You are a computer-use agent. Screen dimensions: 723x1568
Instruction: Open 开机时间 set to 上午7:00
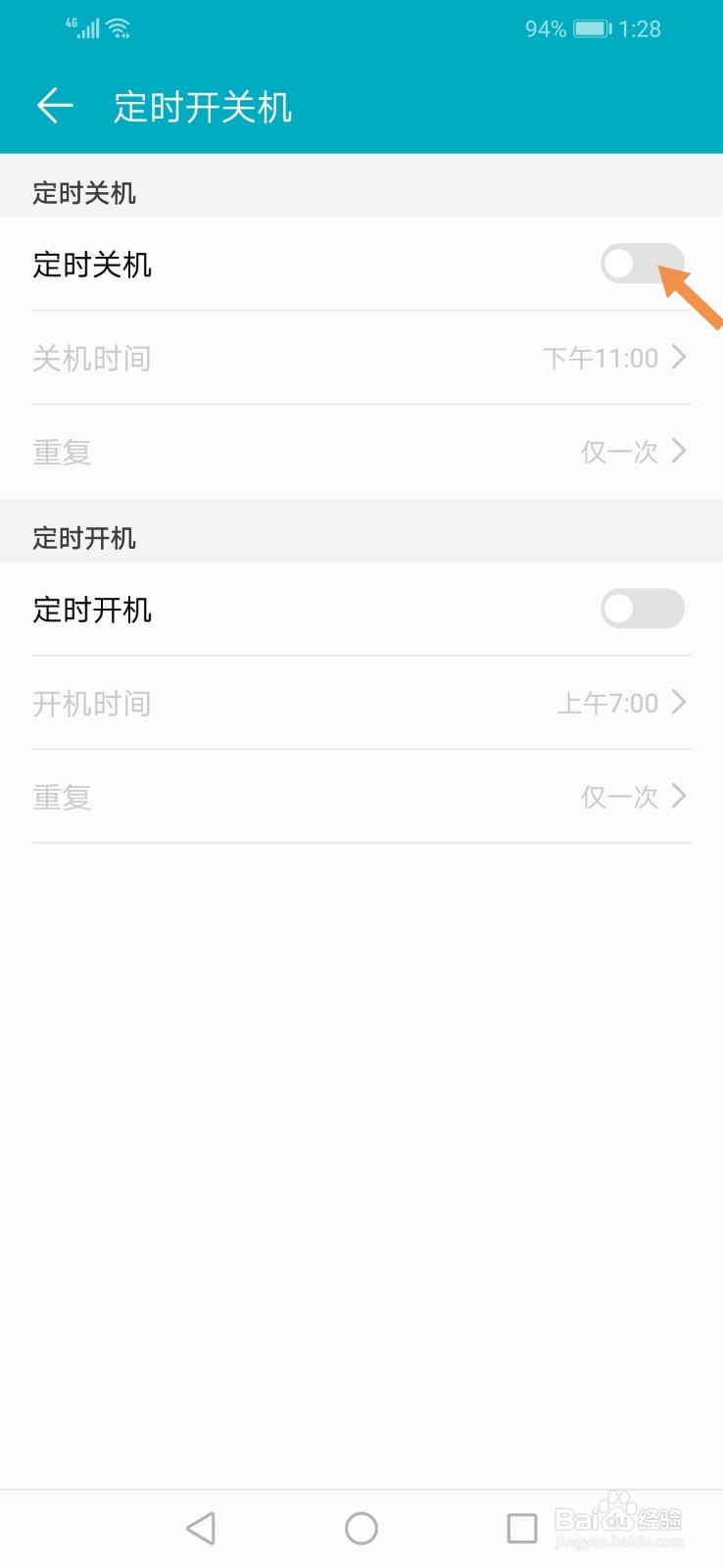coord(361,703)
